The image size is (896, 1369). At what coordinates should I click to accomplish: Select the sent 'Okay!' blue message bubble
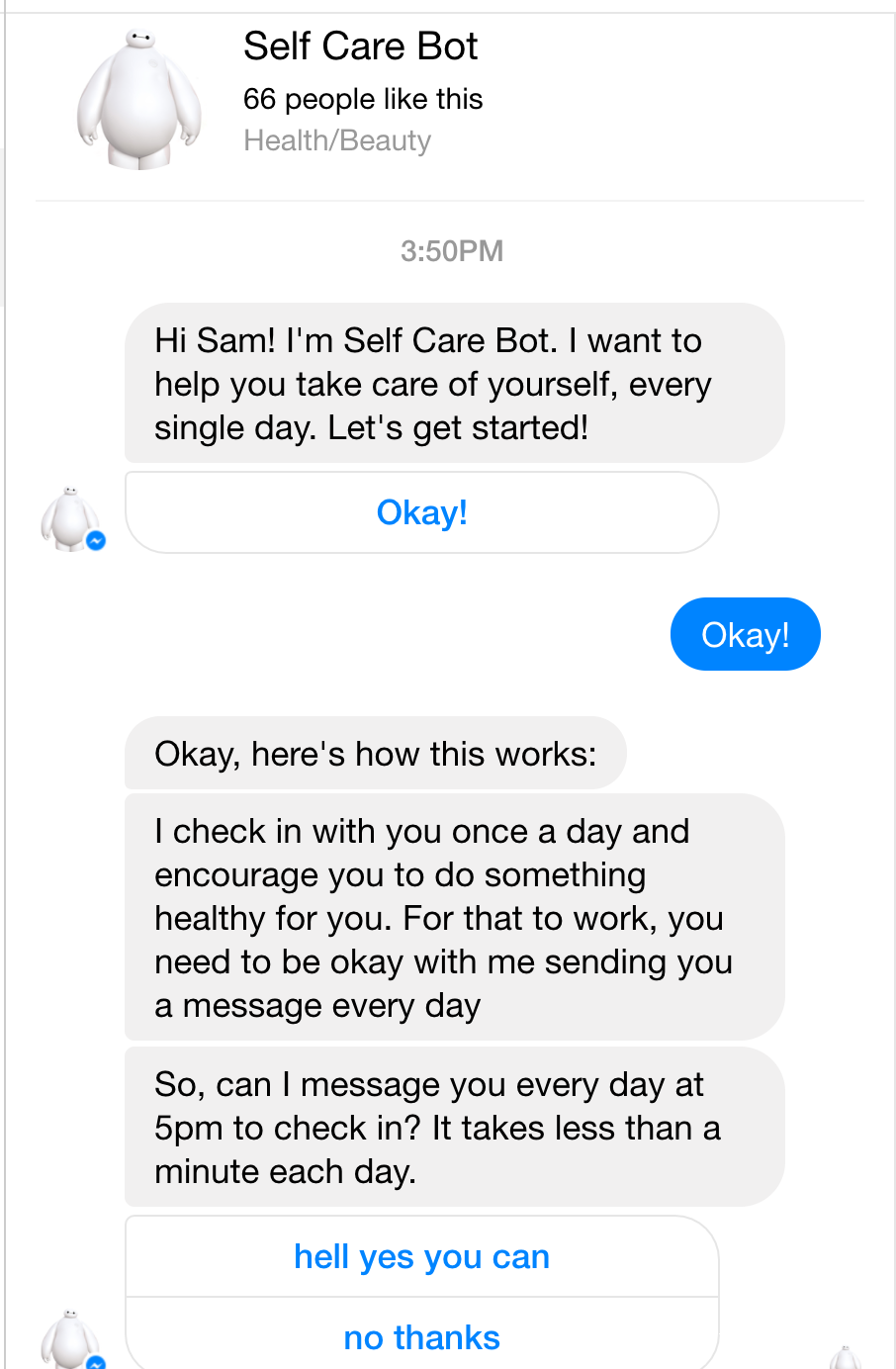pos(745,634)
